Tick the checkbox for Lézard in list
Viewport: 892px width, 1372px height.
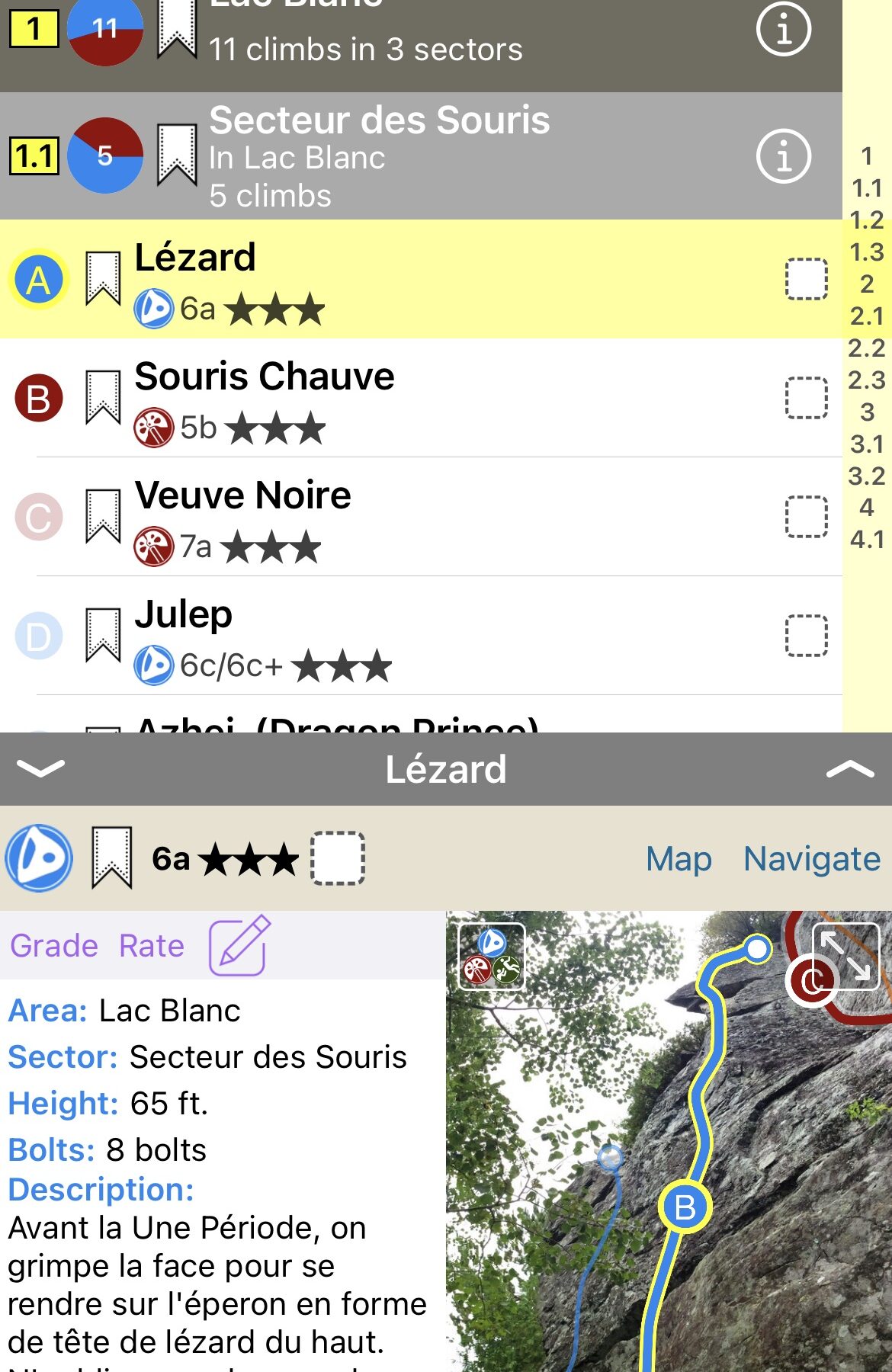click(x=806, y=279)
